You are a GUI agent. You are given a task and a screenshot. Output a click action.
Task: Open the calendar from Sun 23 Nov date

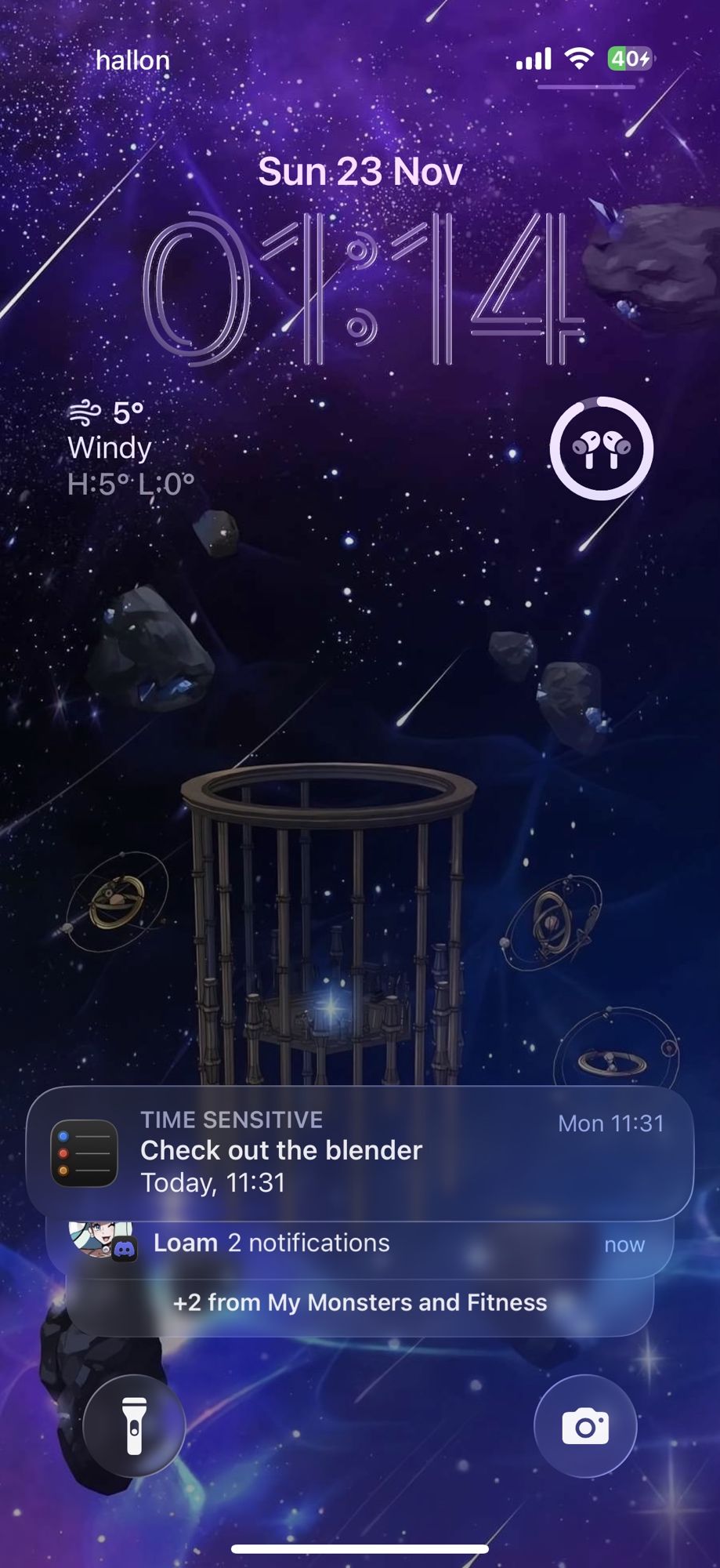[360, 172]
